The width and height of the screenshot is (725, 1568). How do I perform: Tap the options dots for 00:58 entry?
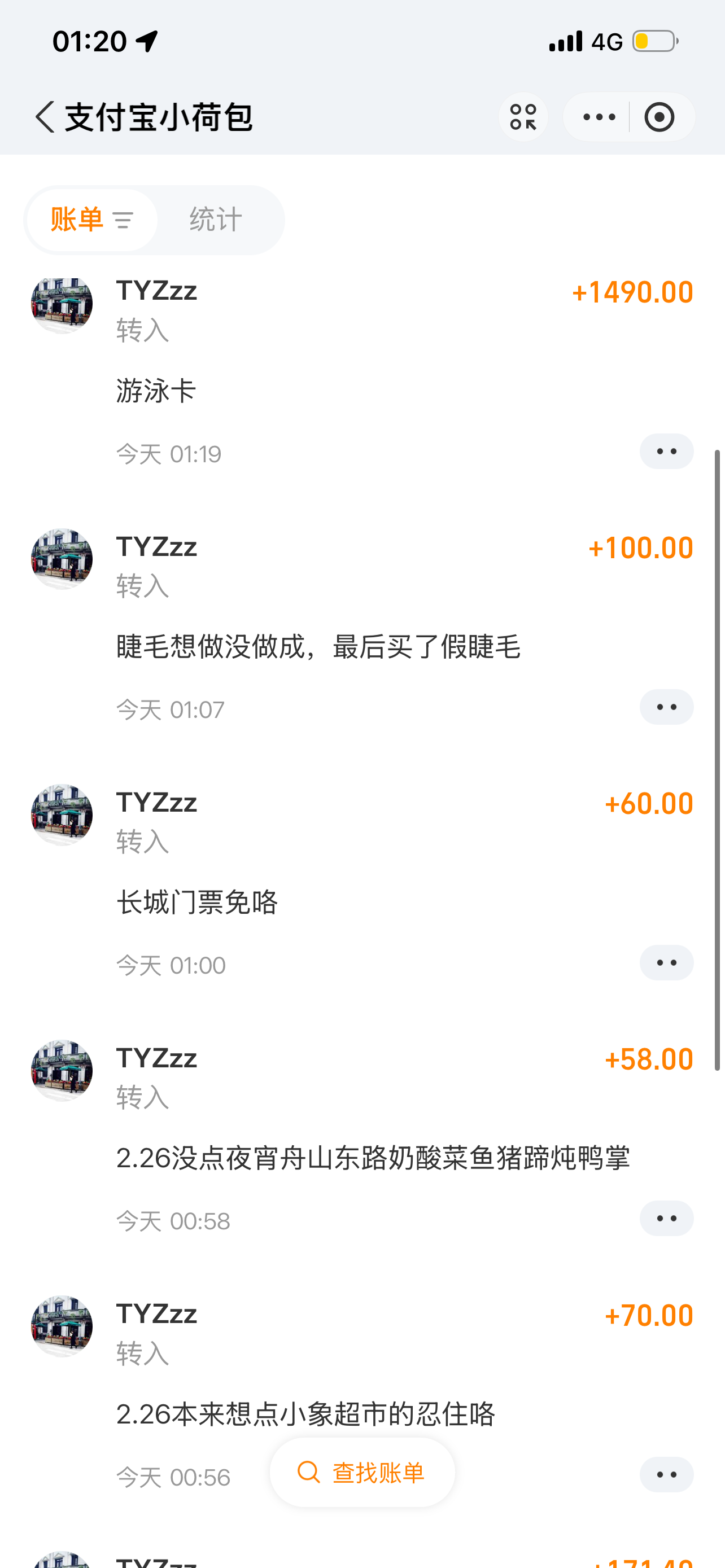[666, 1219]
